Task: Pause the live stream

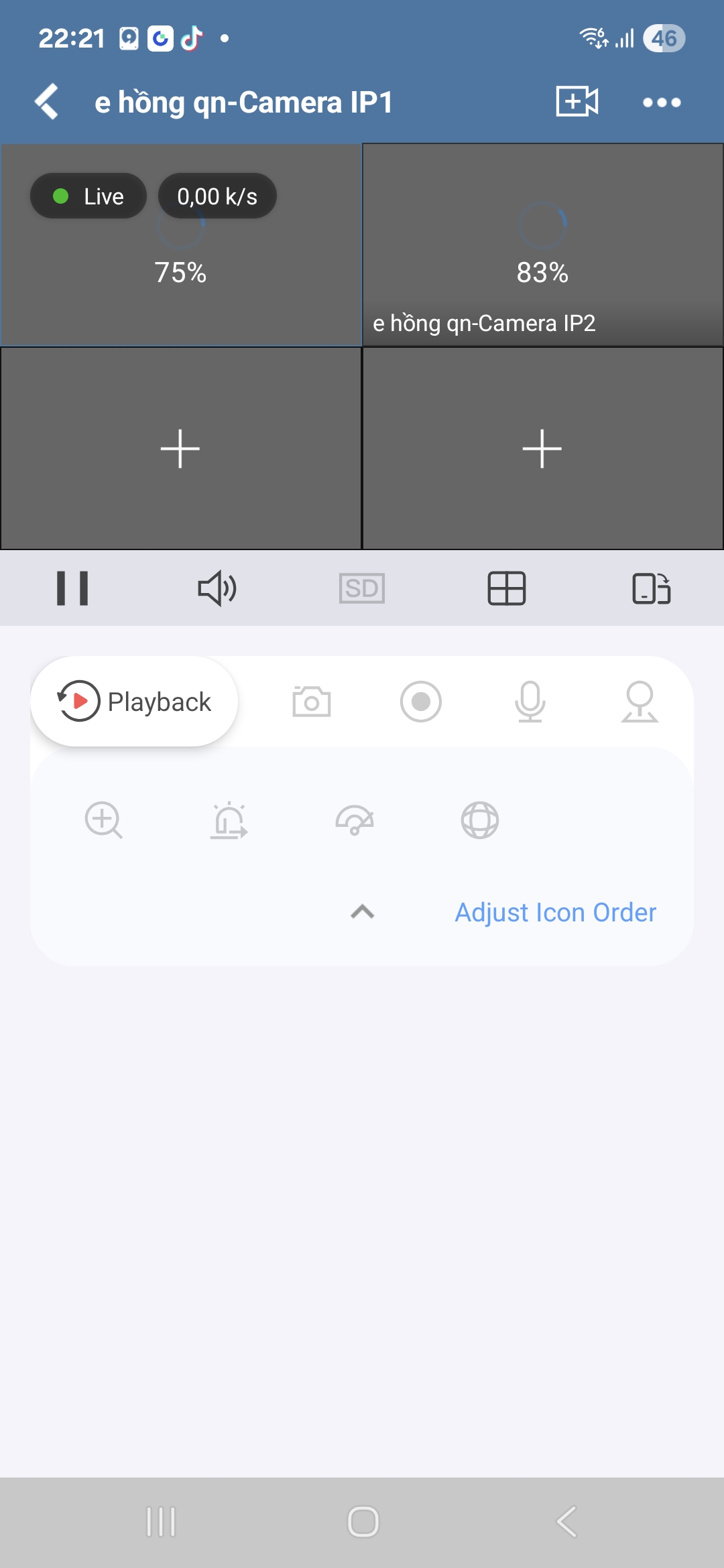Action: click(72, 588)
